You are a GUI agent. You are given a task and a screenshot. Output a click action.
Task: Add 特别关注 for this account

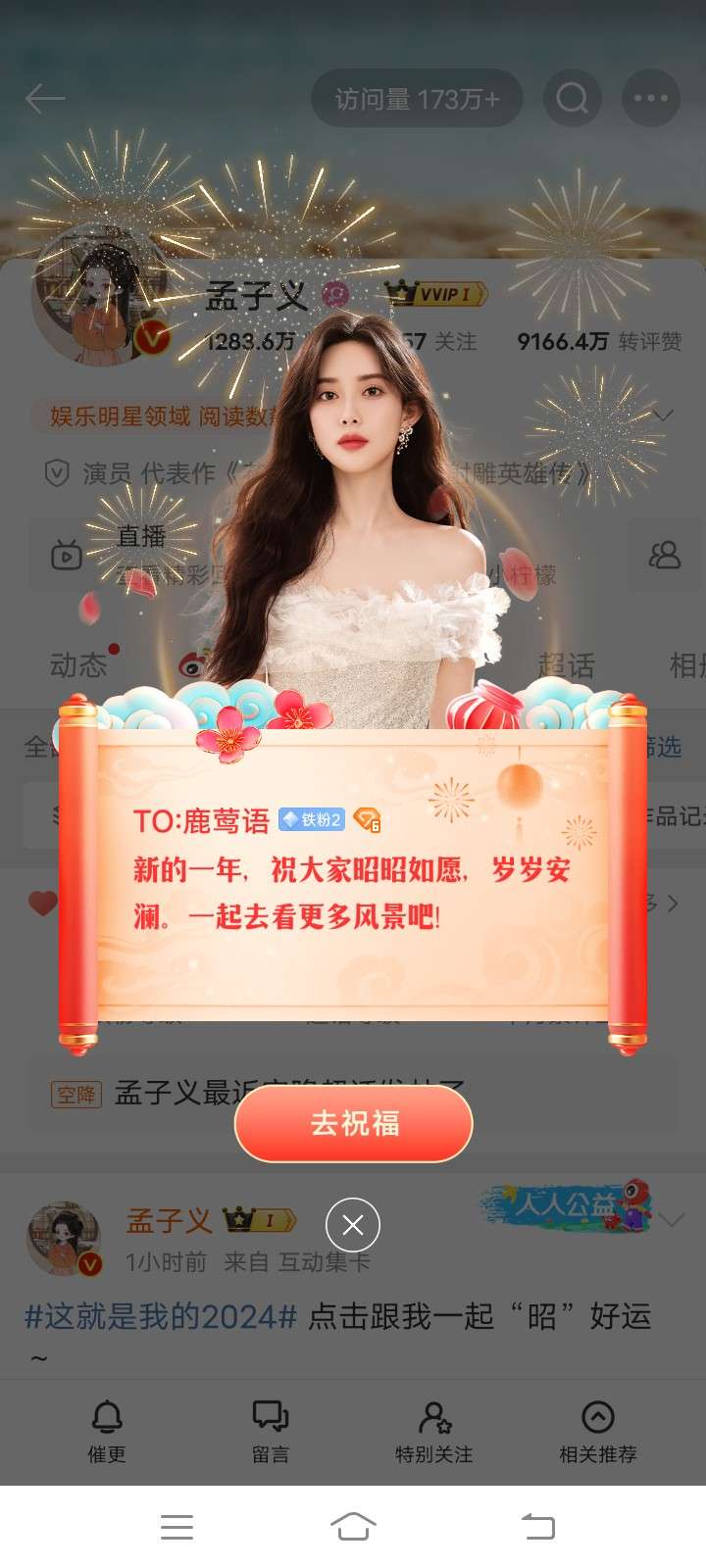click(434, 1432)
